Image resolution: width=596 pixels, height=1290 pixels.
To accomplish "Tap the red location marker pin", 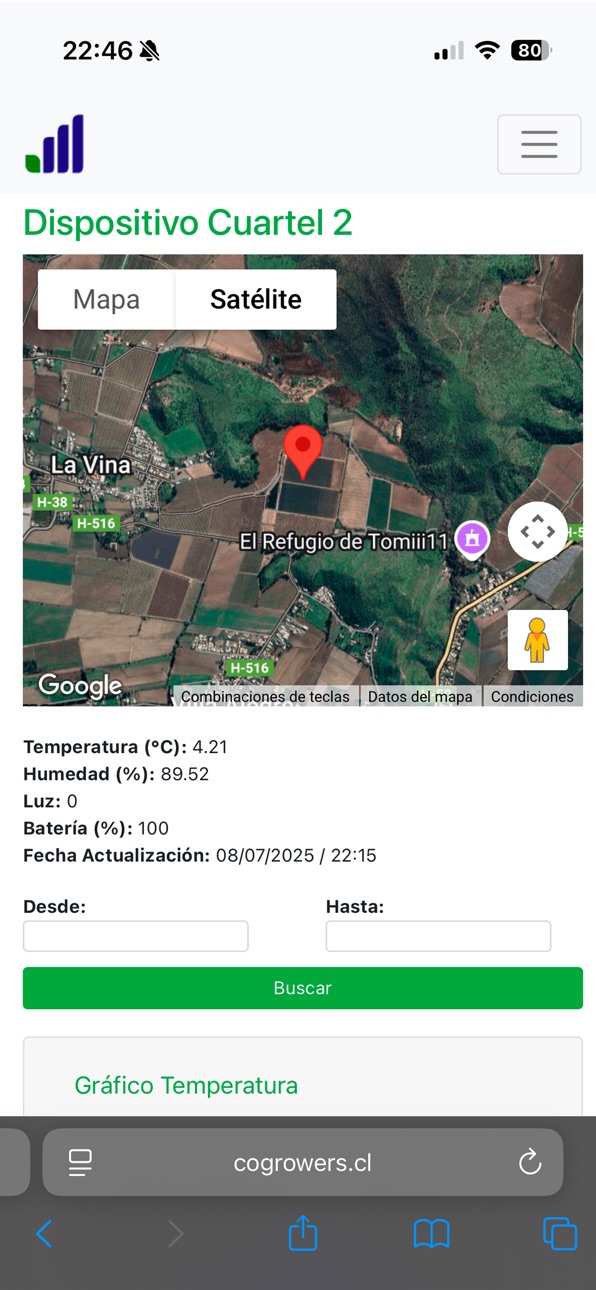I will click(x=303, y=451).
